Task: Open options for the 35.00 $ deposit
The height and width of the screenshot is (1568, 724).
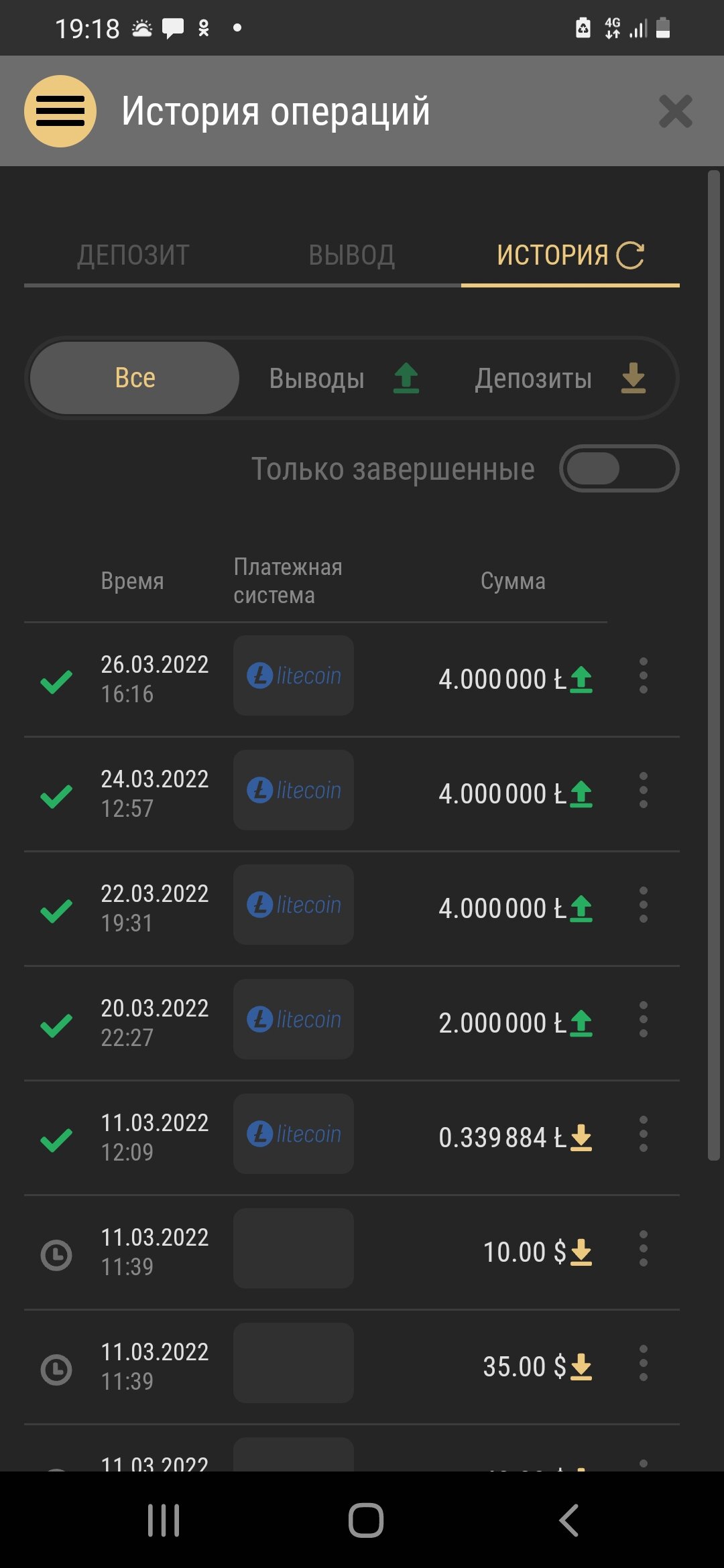Action: [643, 1363]
